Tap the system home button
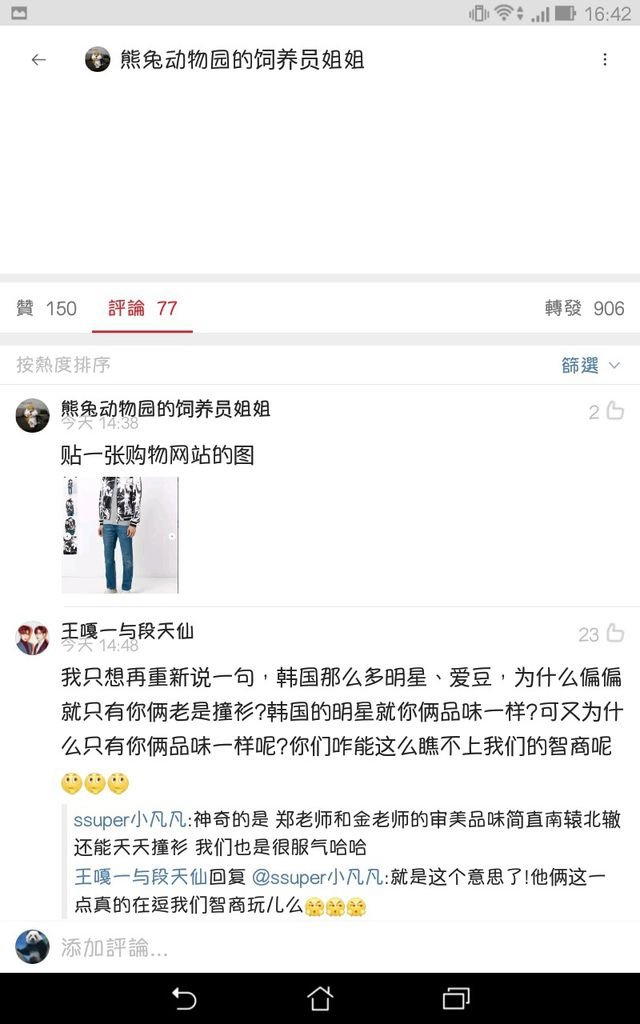This screenshot has height=1024, width=640. tap(319, 997)
